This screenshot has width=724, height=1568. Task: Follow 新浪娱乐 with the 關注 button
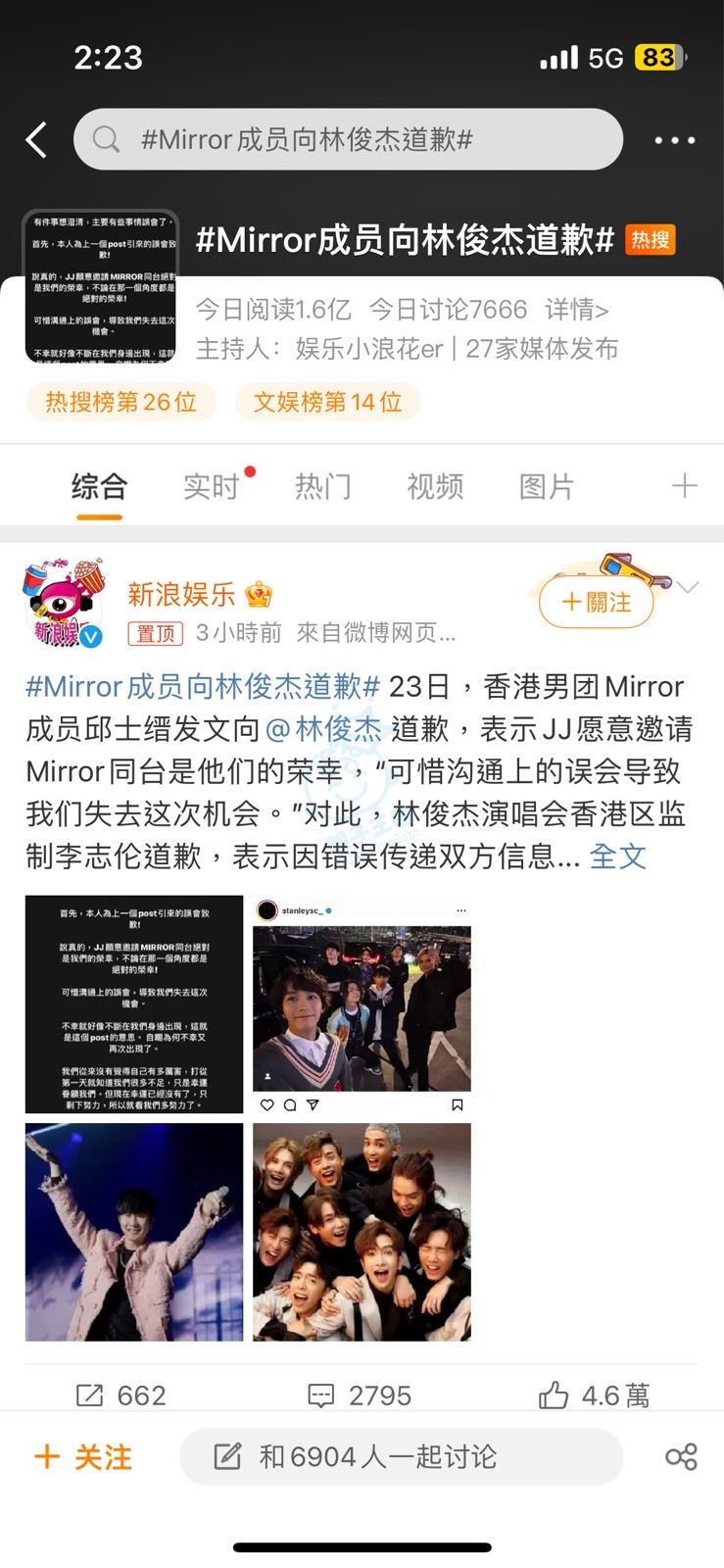tap(596, 602)
